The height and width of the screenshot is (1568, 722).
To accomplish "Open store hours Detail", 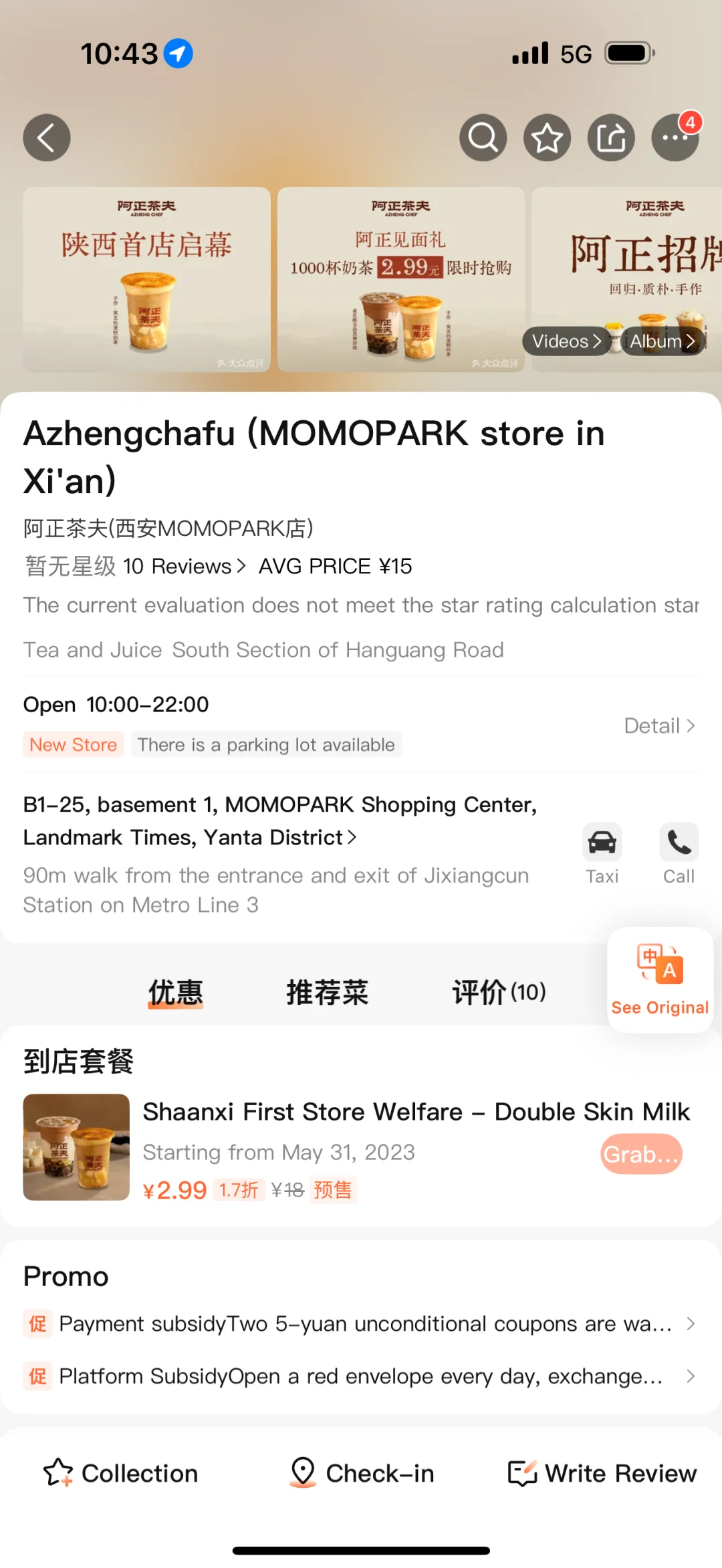I will pos(659,726).
